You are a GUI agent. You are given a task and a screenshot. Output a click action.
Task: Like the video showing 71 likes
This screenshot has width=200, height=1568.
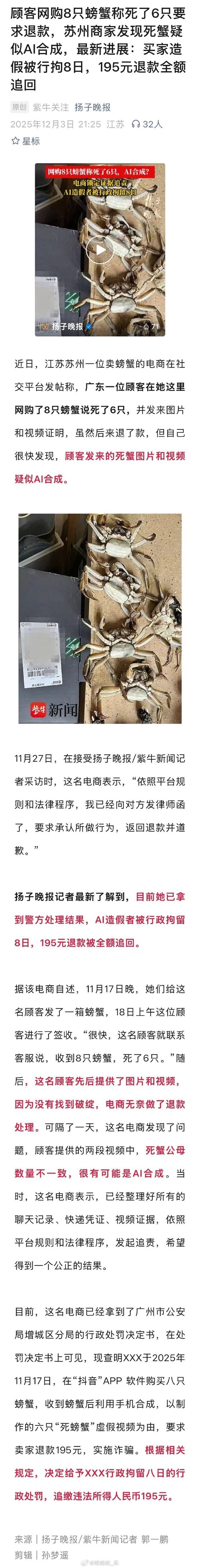[150, 326]
